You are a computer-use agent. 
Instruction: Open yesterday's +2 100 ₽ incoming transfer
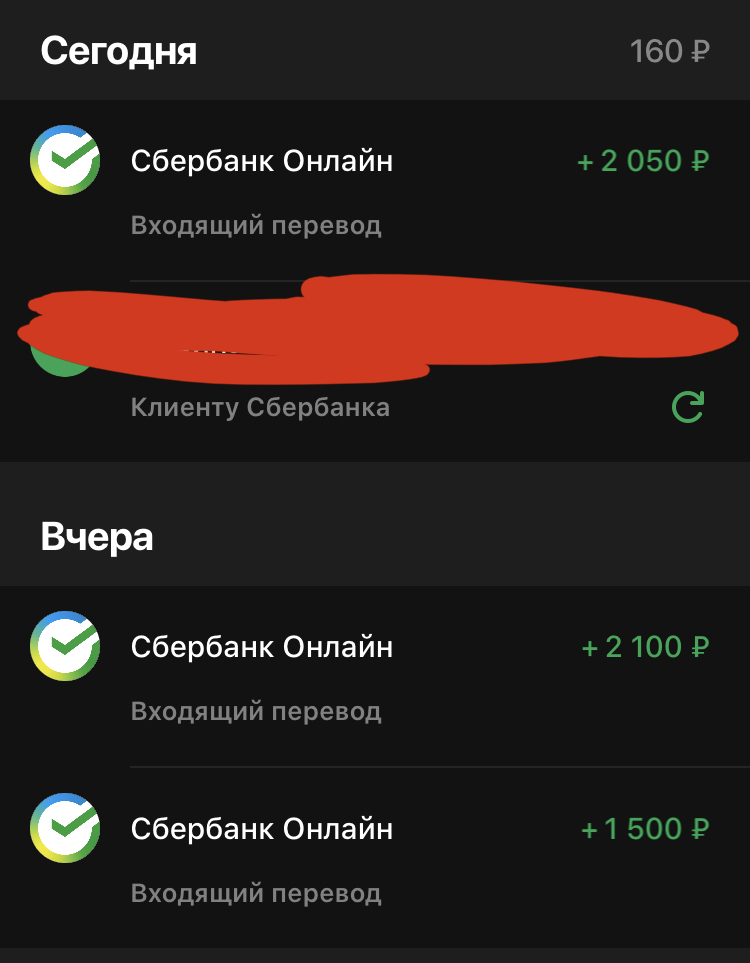tap(375, 677)
